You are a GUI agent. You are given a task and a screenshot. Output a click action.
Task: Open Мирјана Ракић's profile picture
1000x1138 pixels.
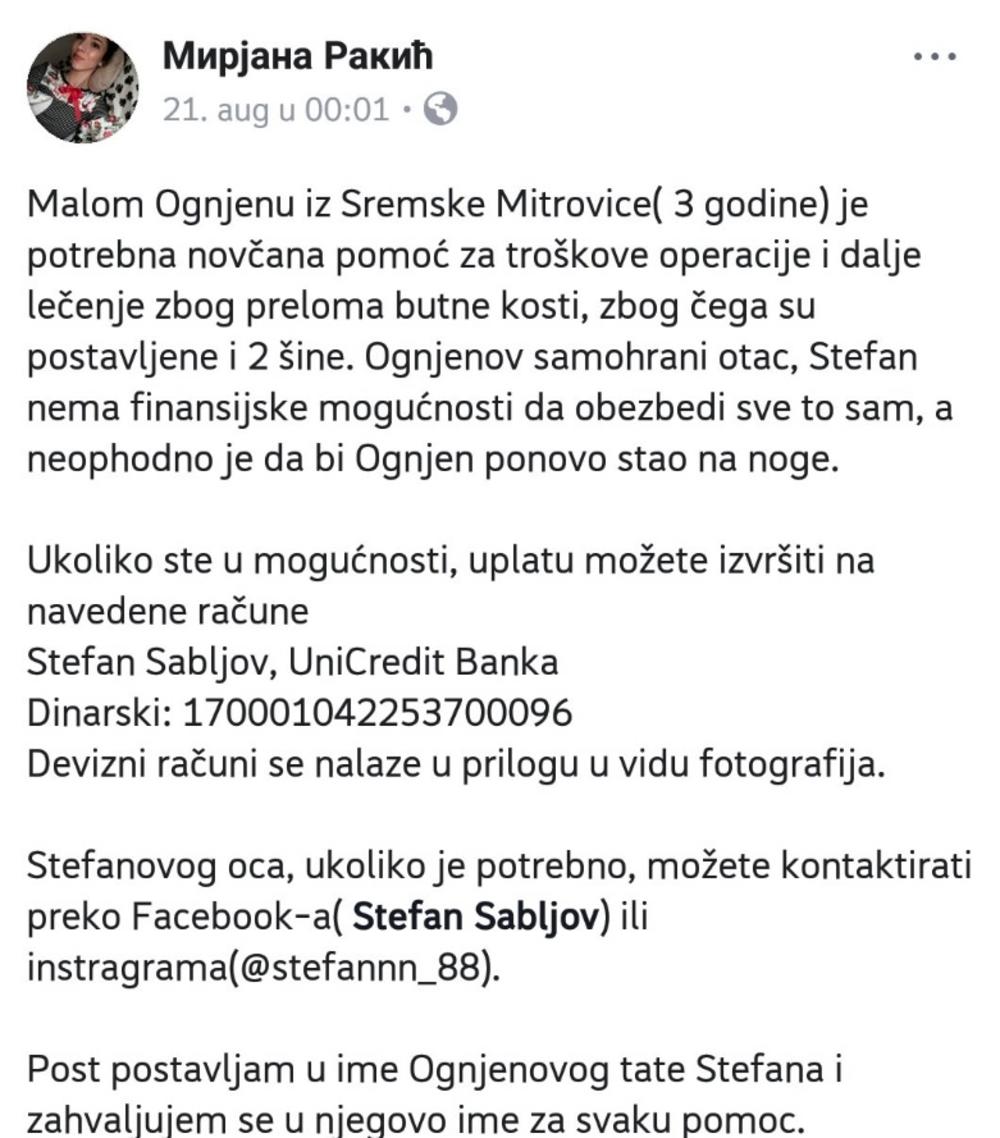[x=83, y=87]
